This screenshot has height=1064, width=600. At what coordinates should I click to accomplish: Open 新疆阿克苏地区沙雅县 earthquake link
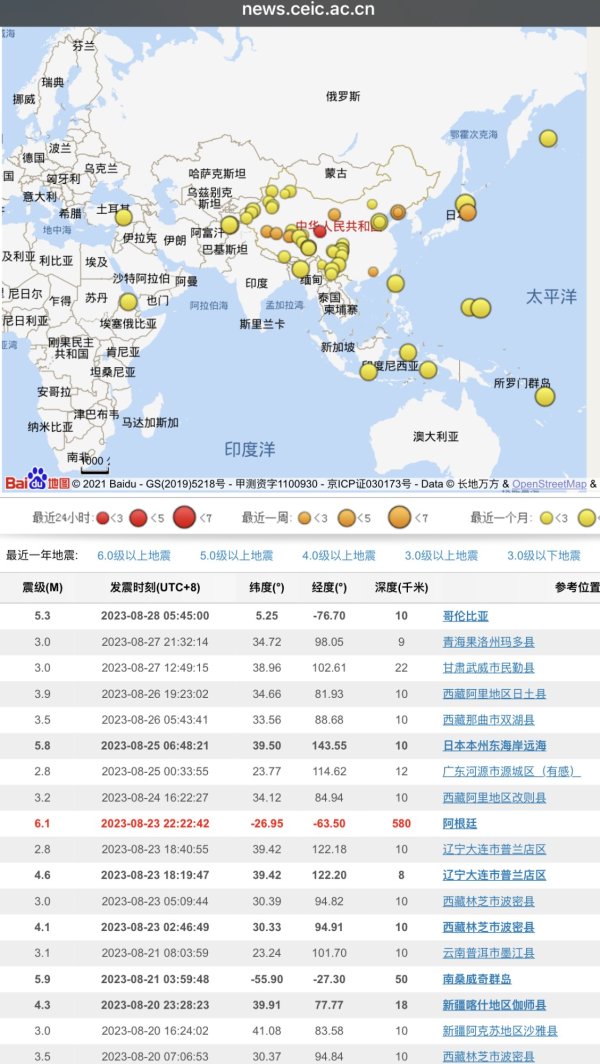[x=500, y=1031]
